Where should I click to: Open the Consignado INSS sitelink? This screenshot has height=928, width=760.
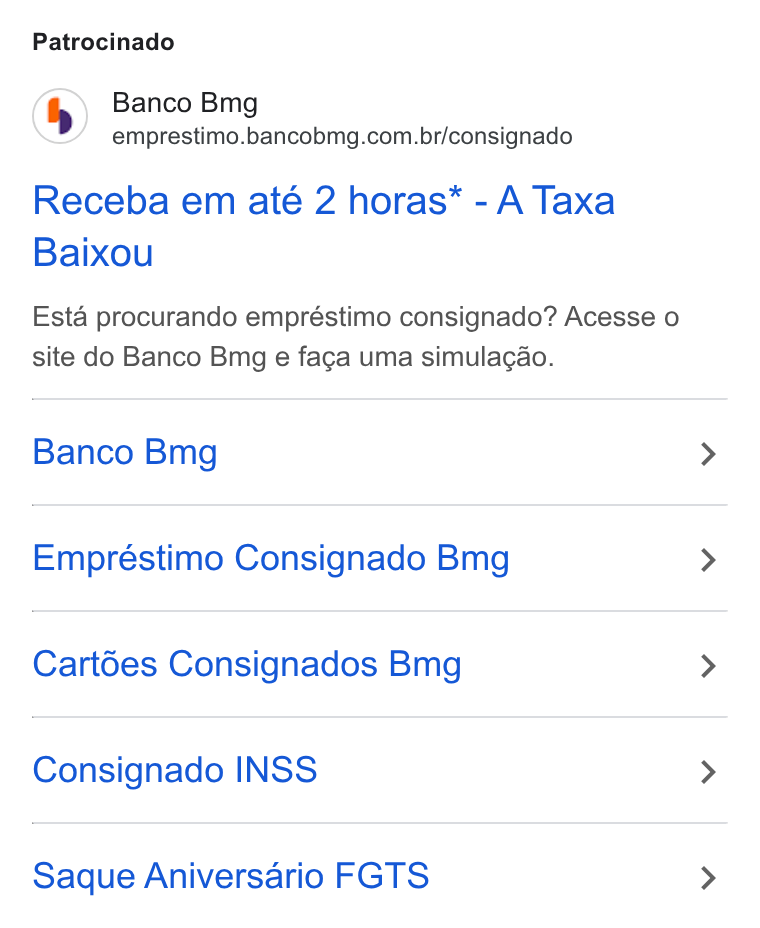point(379,771)
